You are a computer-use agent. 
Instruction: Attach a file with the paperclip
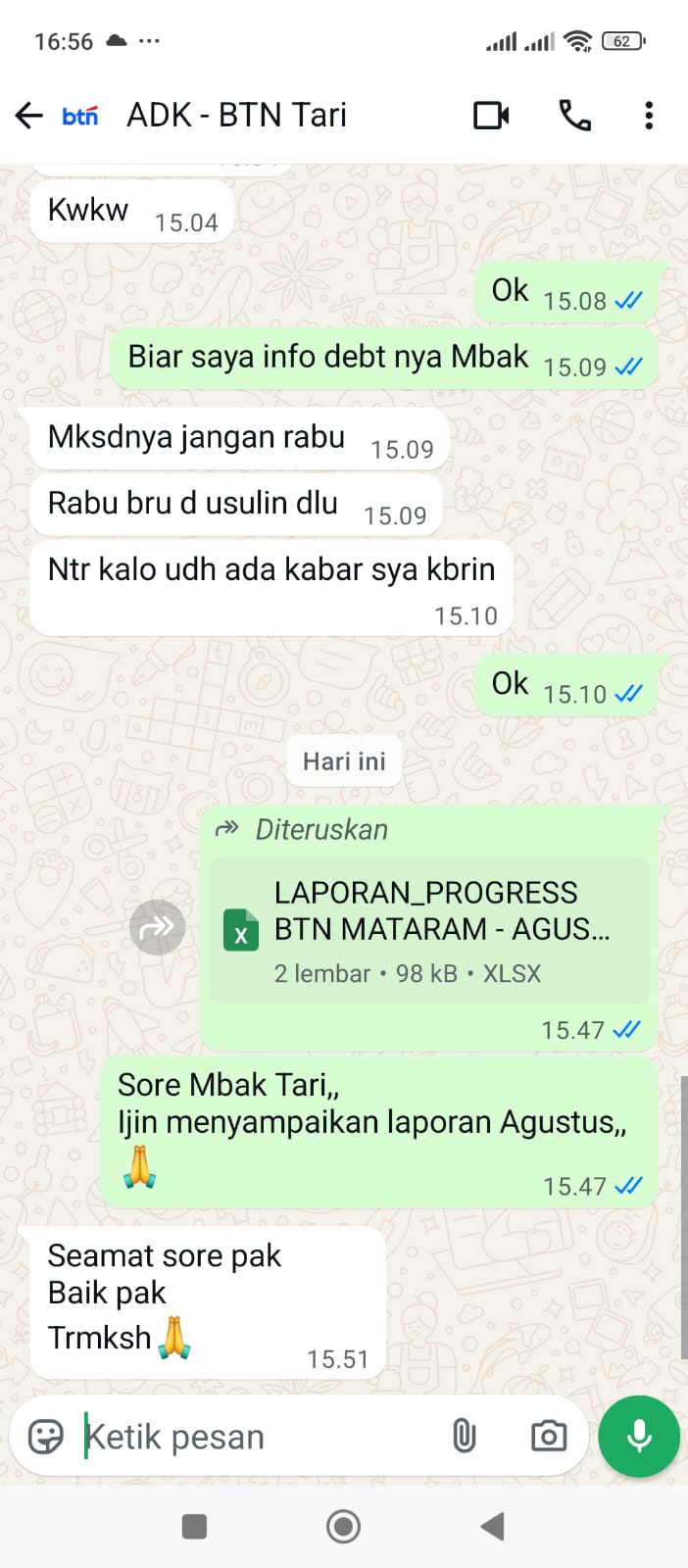pyautogui.click(x=464, y=1437)
